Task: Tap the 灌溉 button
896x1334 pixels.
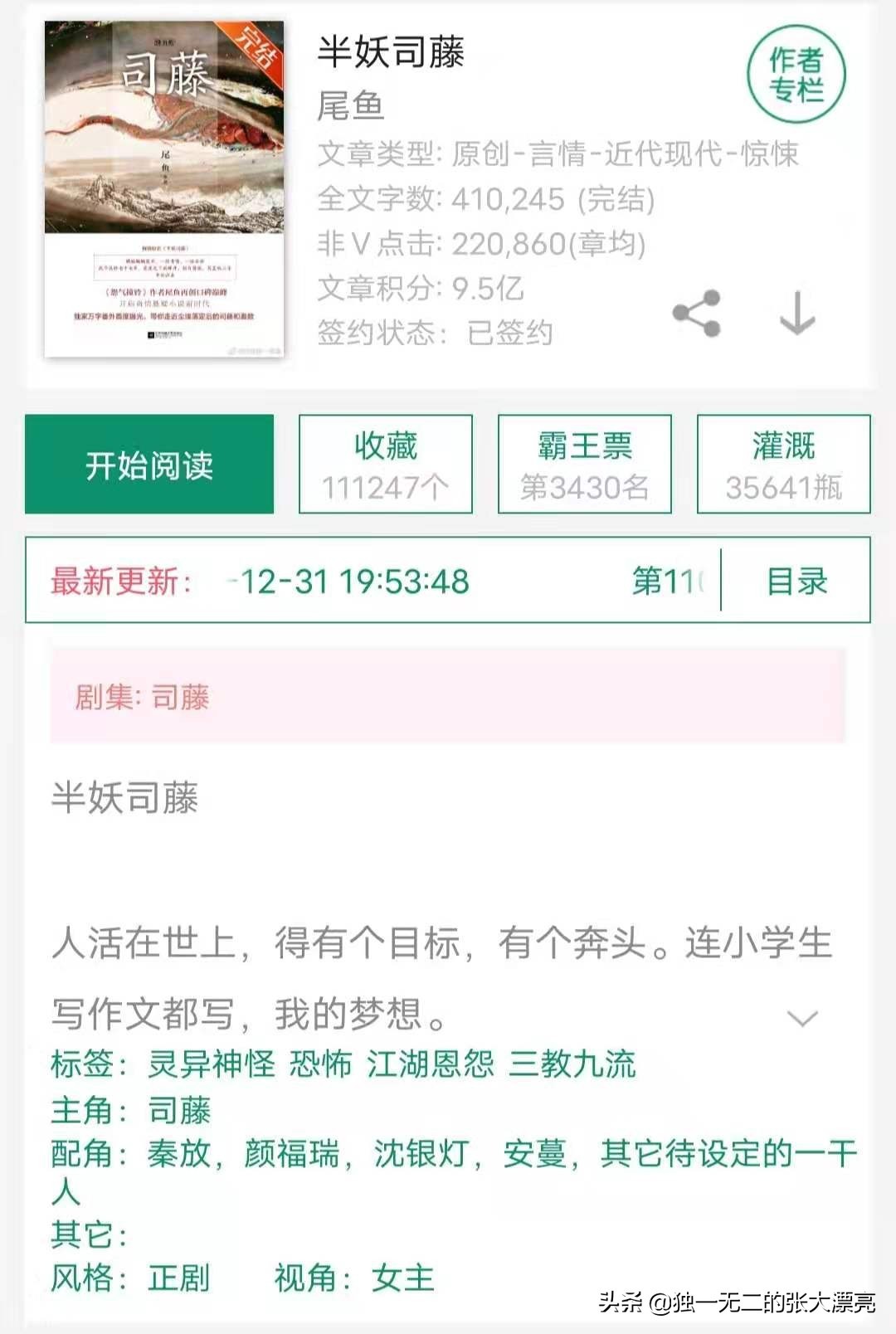Action: click(x=784, y=465)
